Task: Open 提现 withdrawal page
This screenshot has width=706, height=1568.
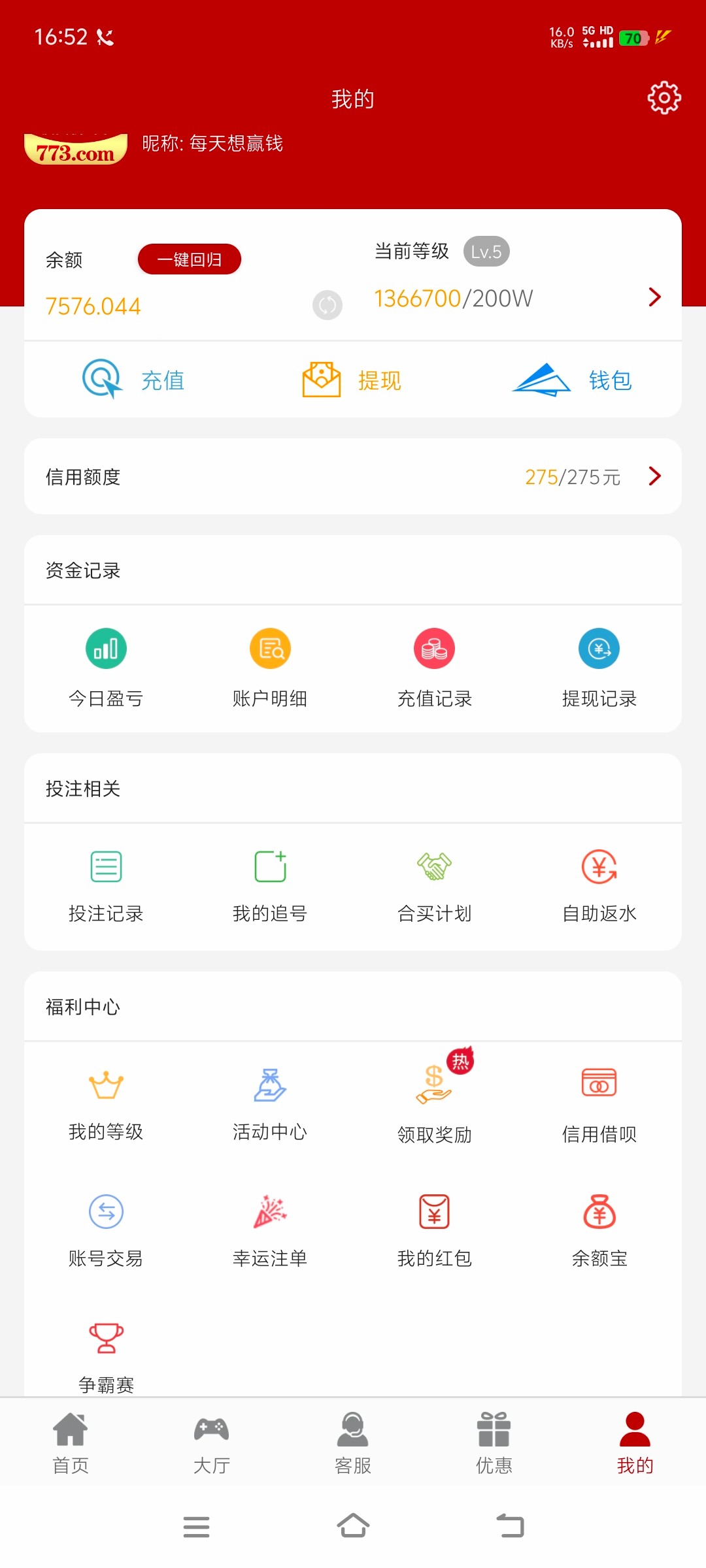Action: [352, 380]
